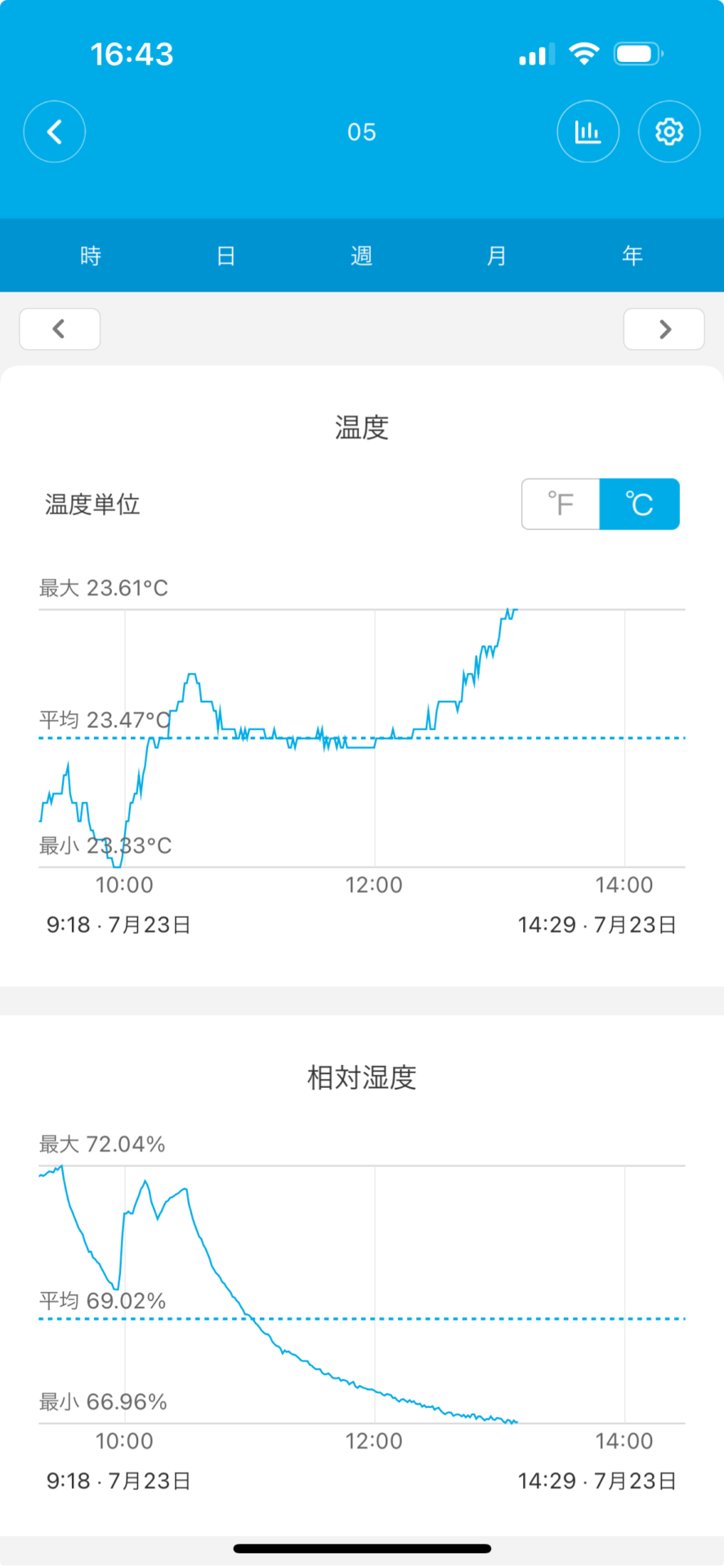Open the bar chart statistics view
The image size is (724, 1568).
[x=588, y=131]
